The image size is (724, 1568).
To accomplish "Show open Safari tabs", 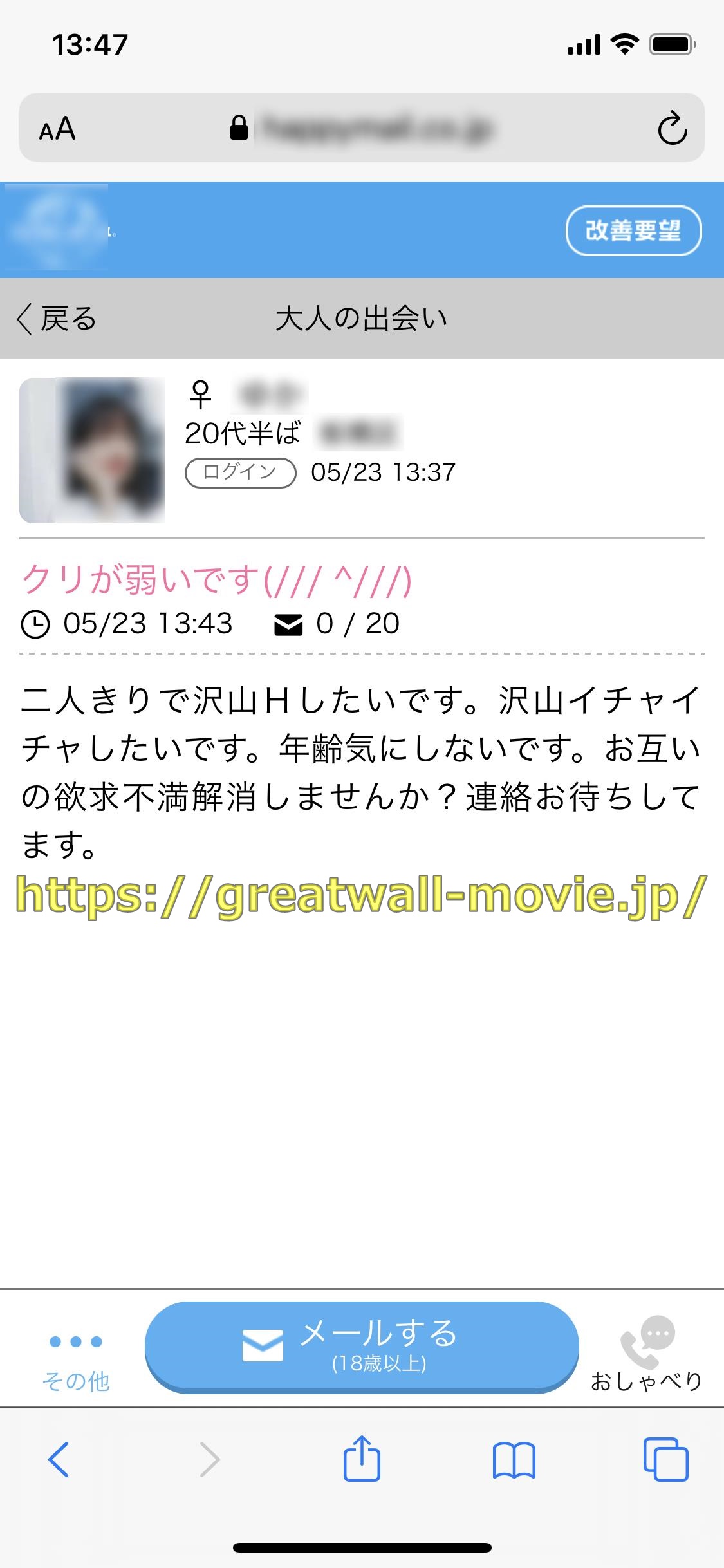I will click(665, 1459).
